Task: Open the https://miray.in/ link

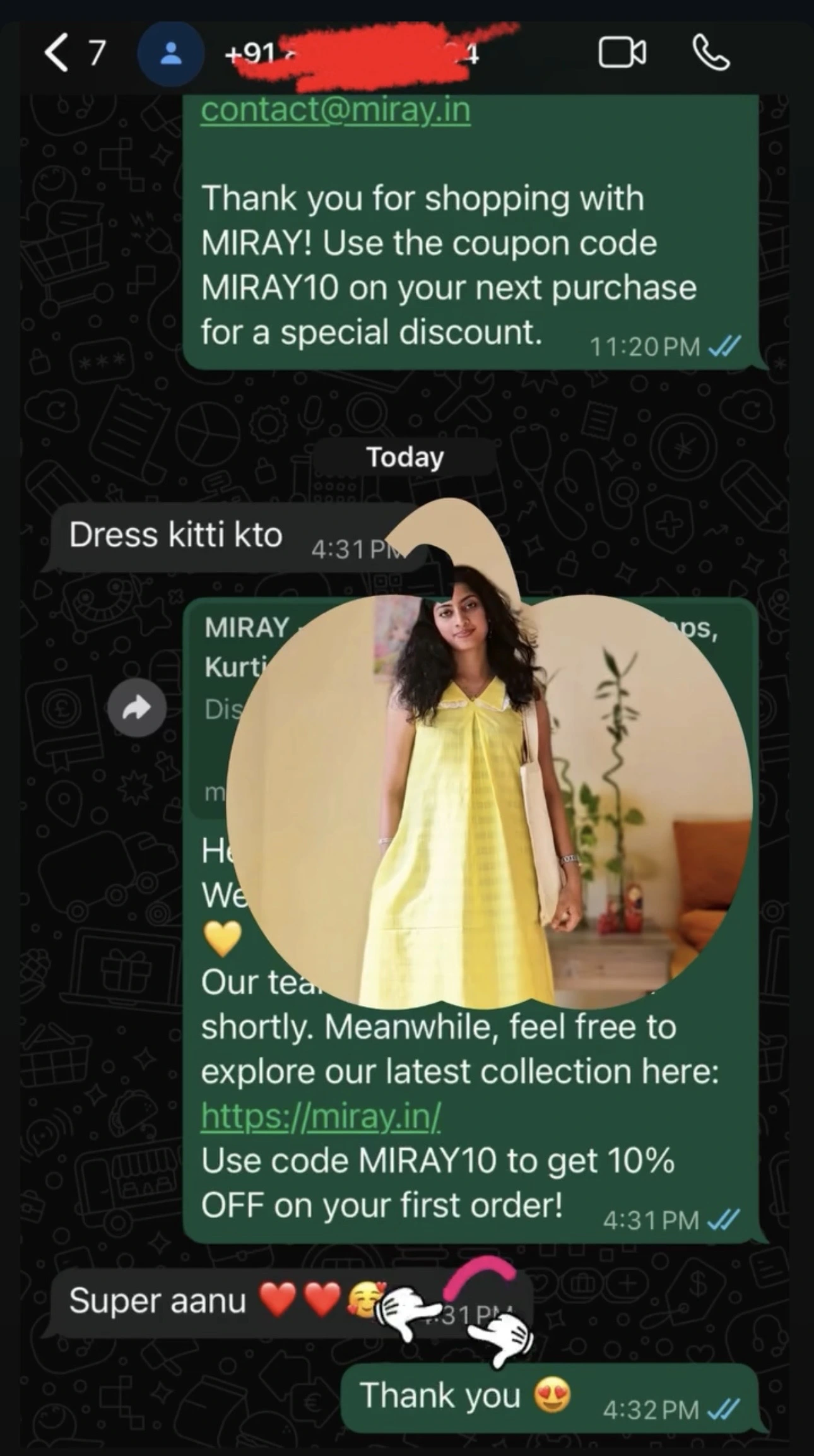Action: (x=321, y=1116)
